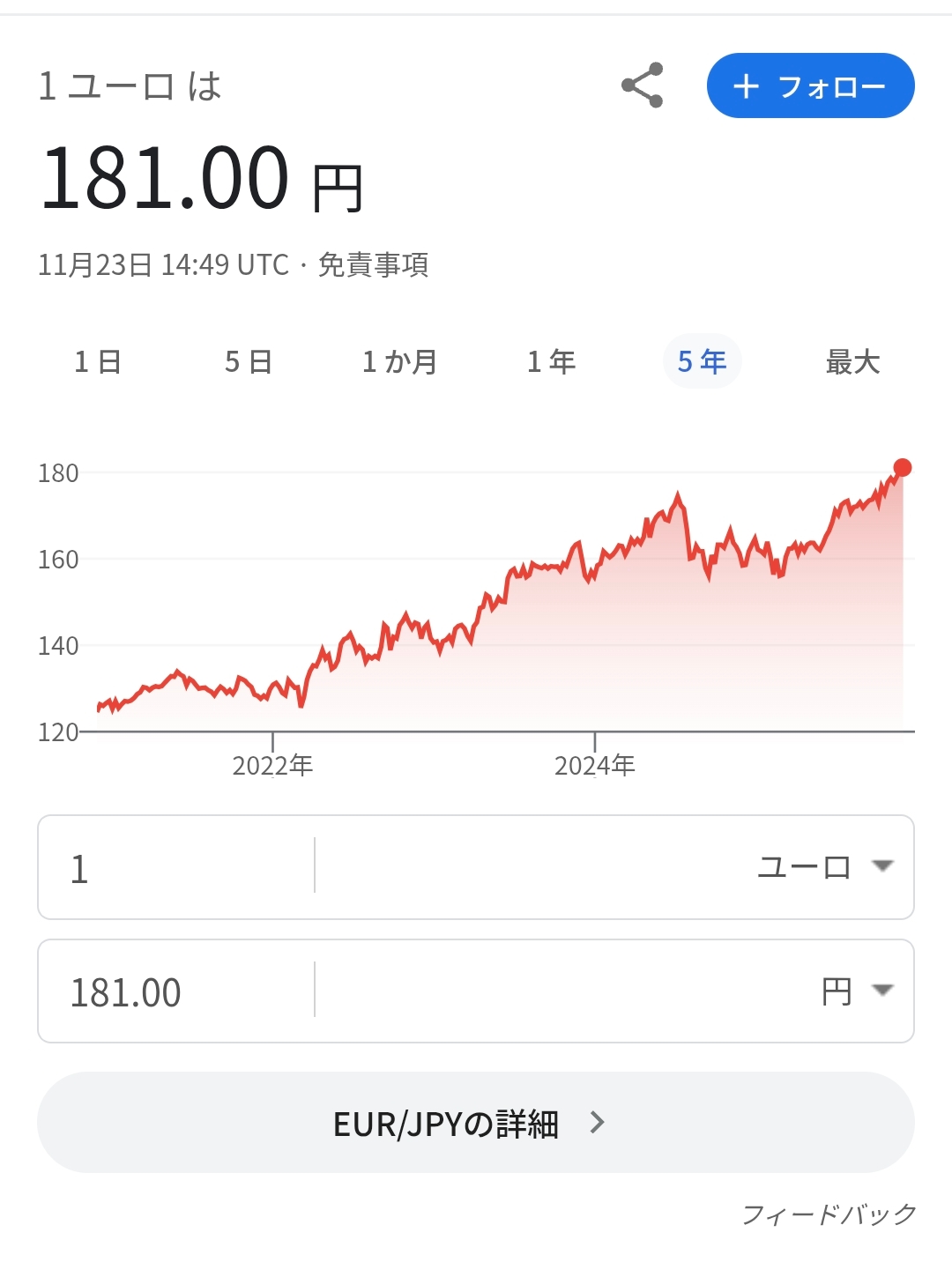Share the euro to yen rate
This screenshot has width=952, height=1262.
coord(643,85)
